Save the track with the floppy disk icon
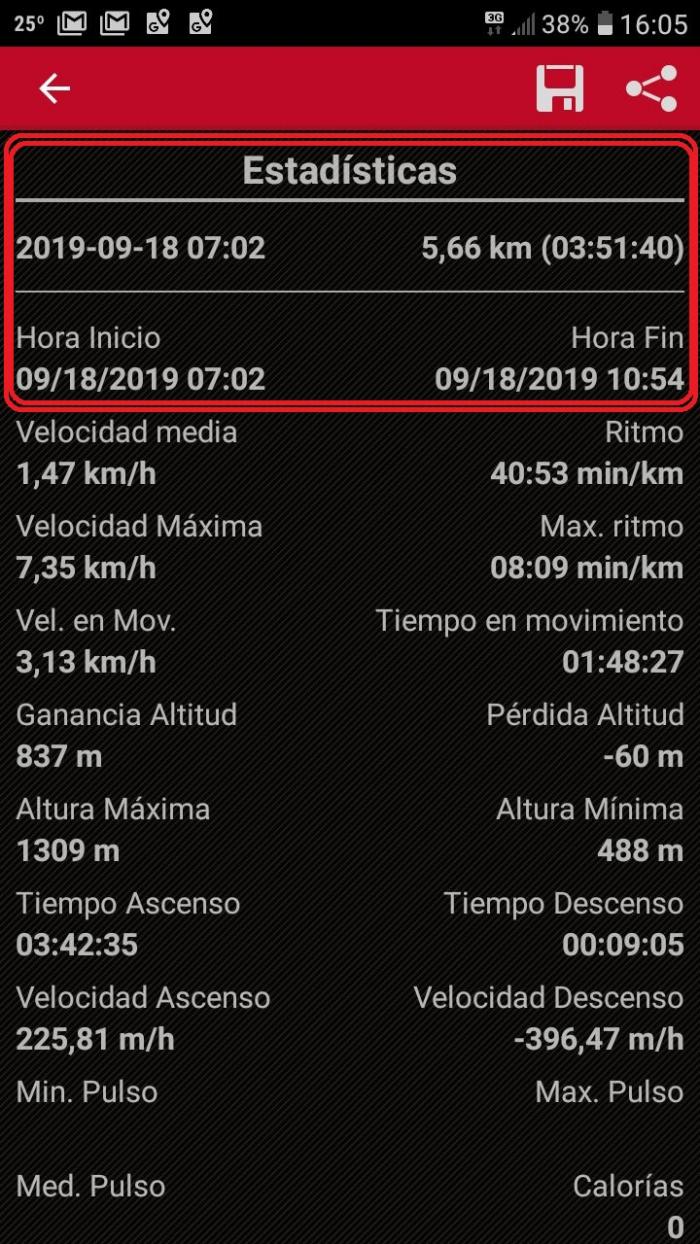 pyautogui.click(x=560, y=89)
